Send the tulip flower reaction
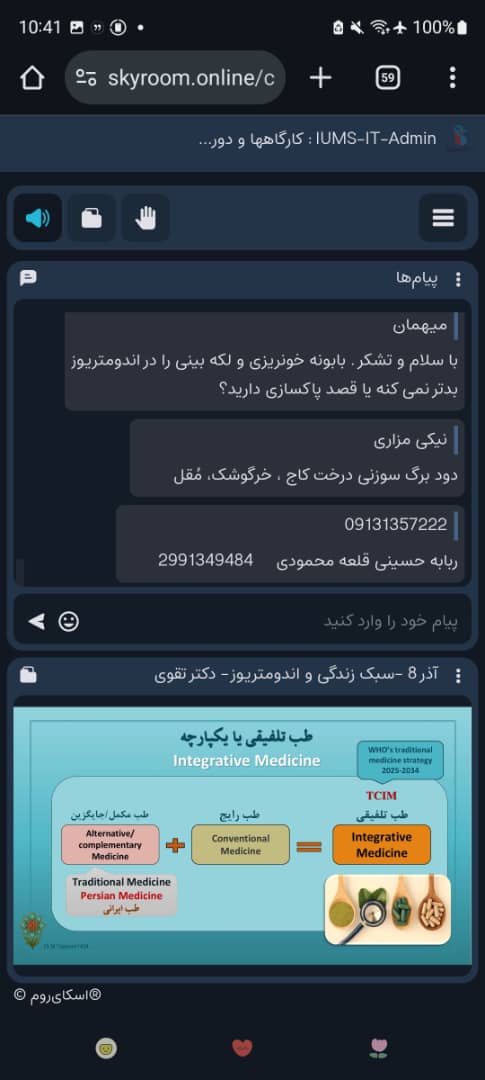The height and width of the screenshot is (1080, 485). (378, 1048)
